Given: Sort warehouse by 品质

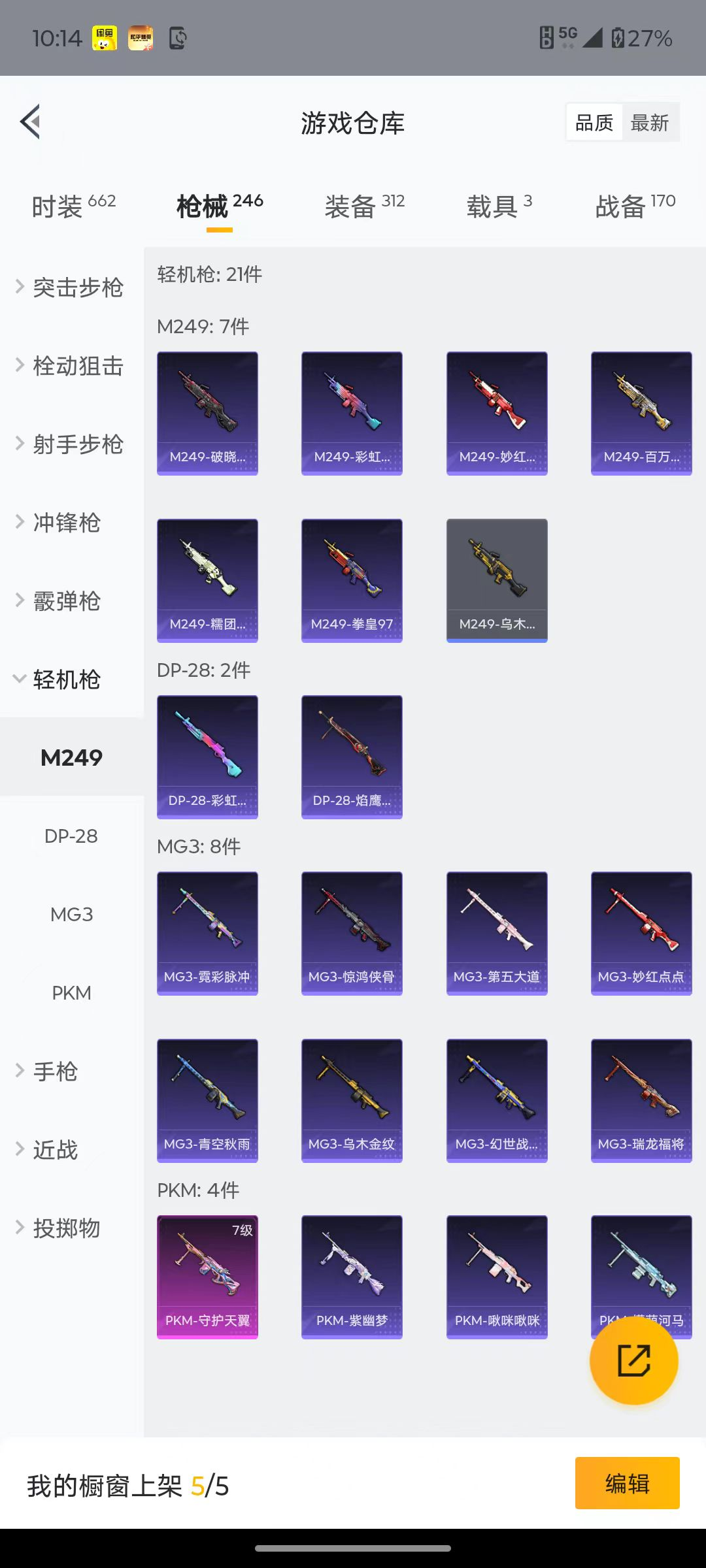Looking at the screenshot, I should (594, 122).
